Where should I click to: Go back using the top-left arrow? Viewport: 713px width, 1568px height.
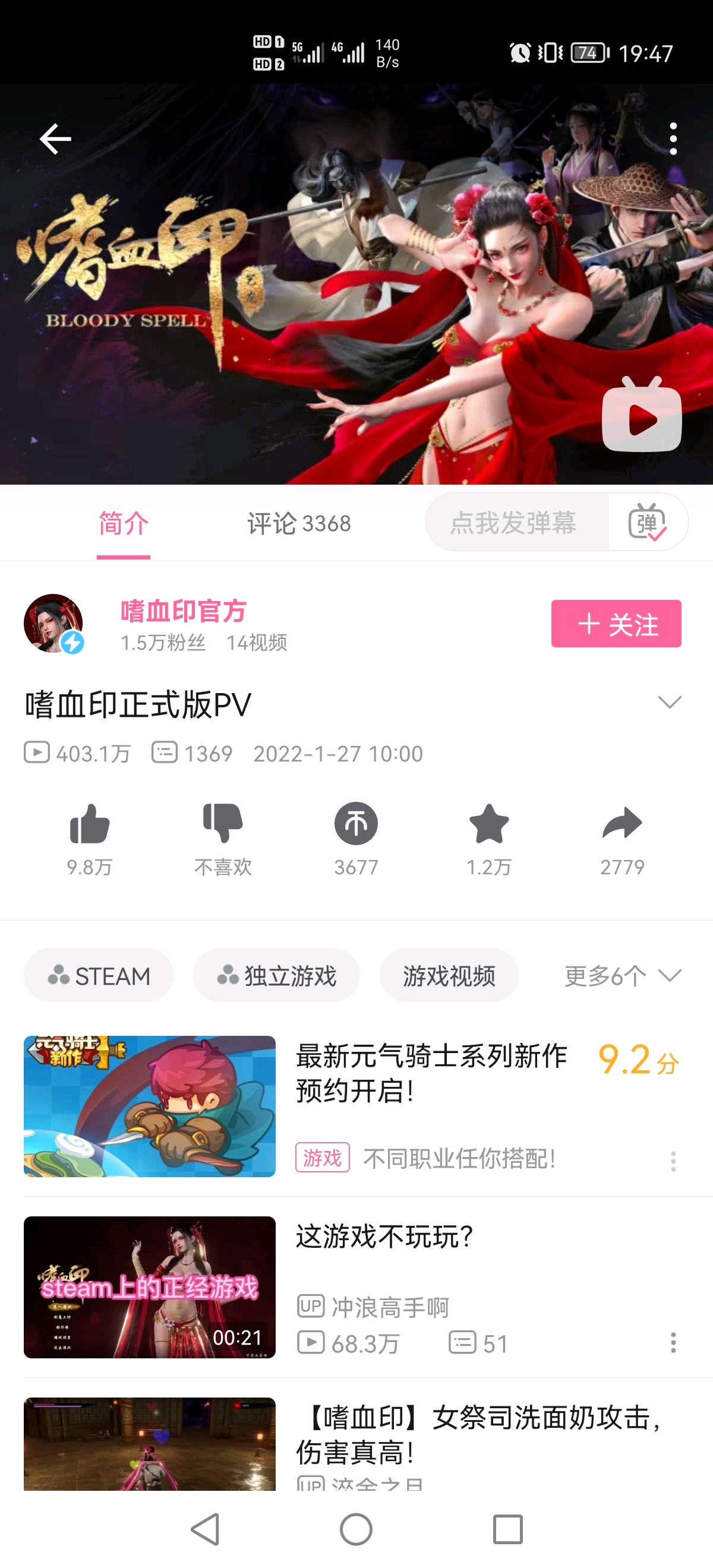pos(55,140)
